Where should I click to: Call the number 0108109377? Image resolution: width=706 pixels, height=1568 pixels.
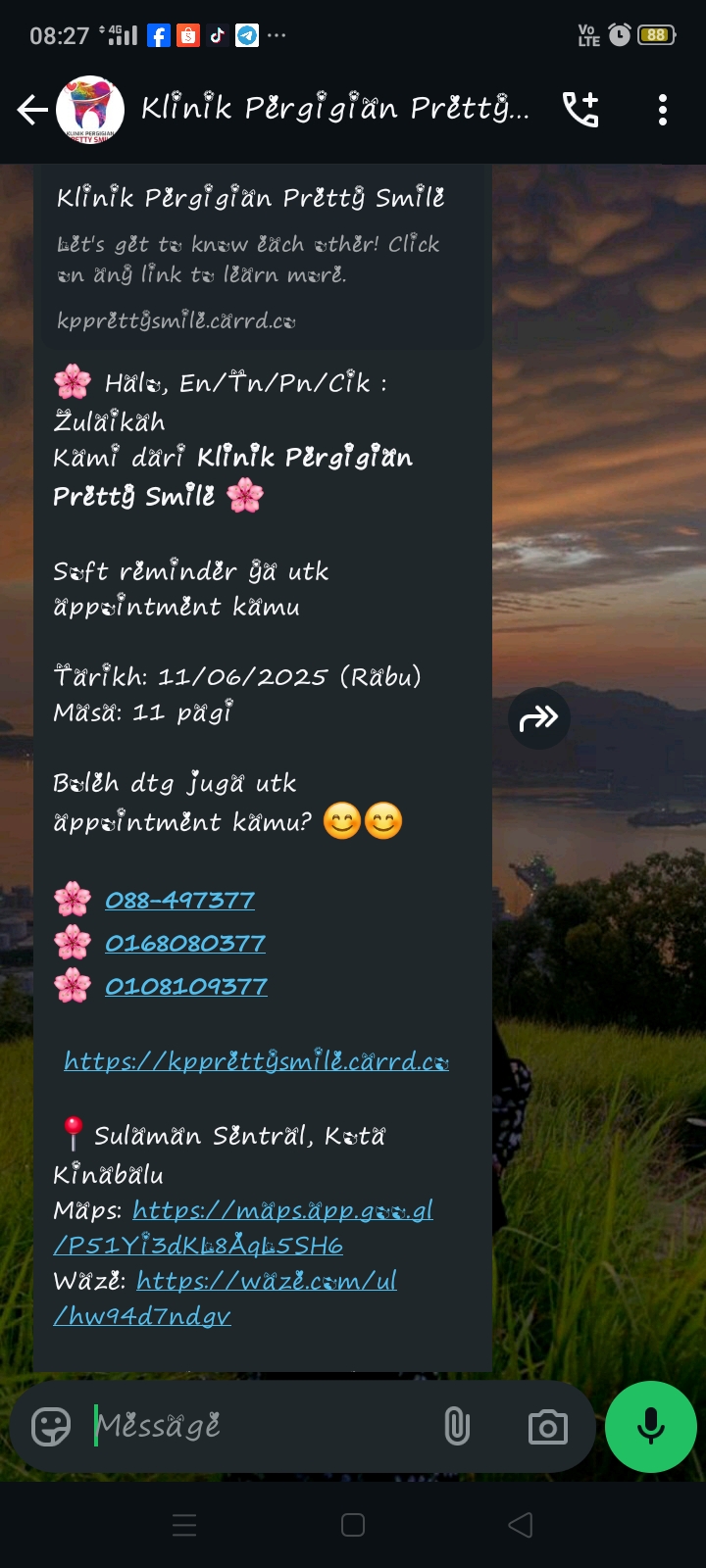coord(186,986)
